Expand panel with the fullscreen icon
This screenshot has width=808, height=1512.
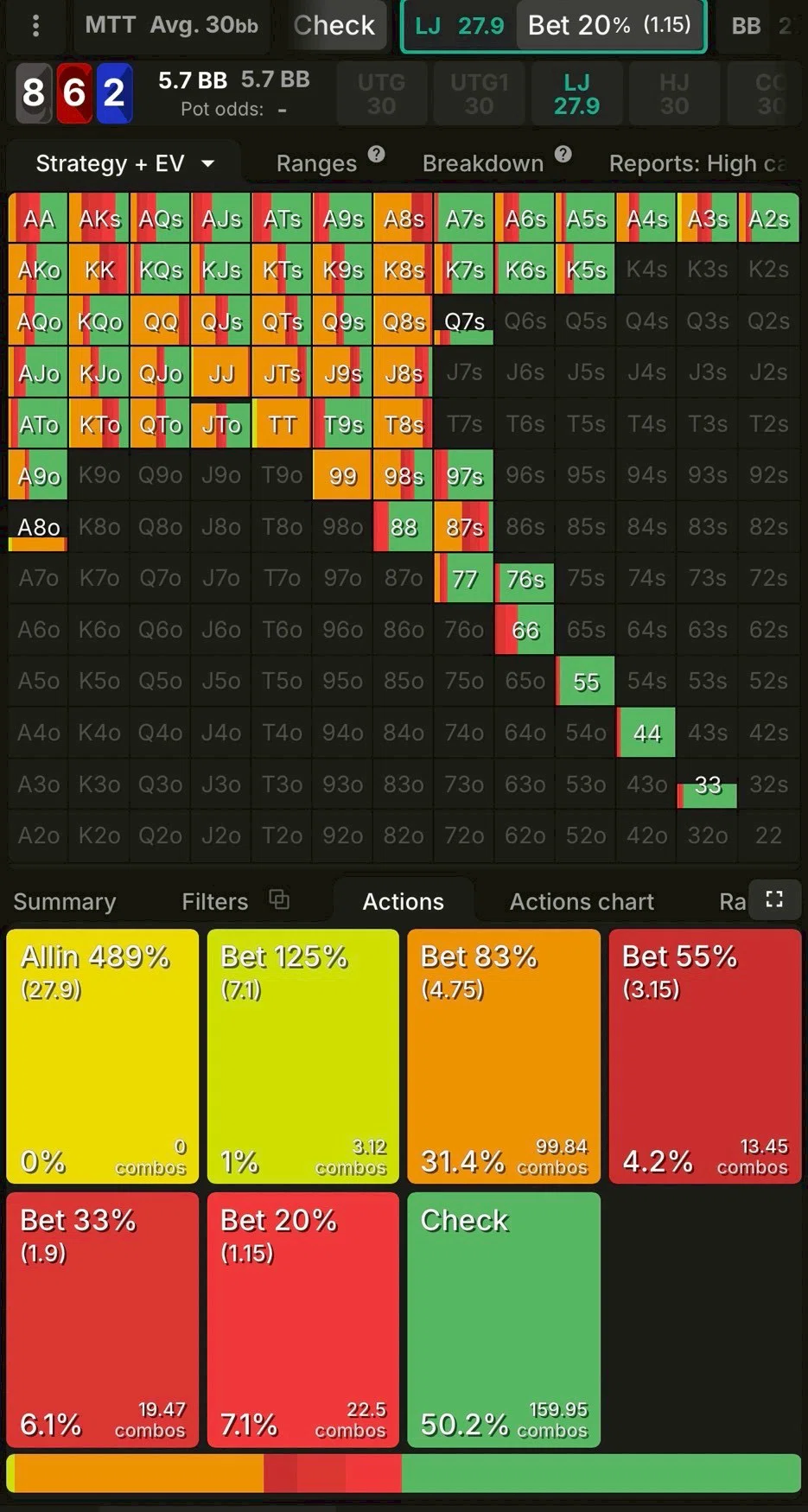[x=774, y=899]
